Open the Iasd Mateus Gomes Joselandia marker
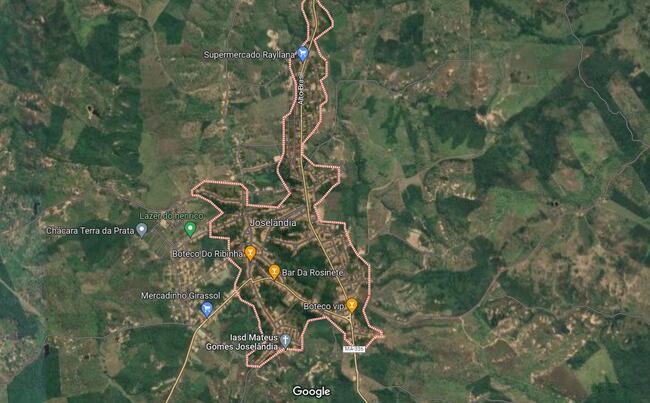The image size is (650, 403). point(285,341)
